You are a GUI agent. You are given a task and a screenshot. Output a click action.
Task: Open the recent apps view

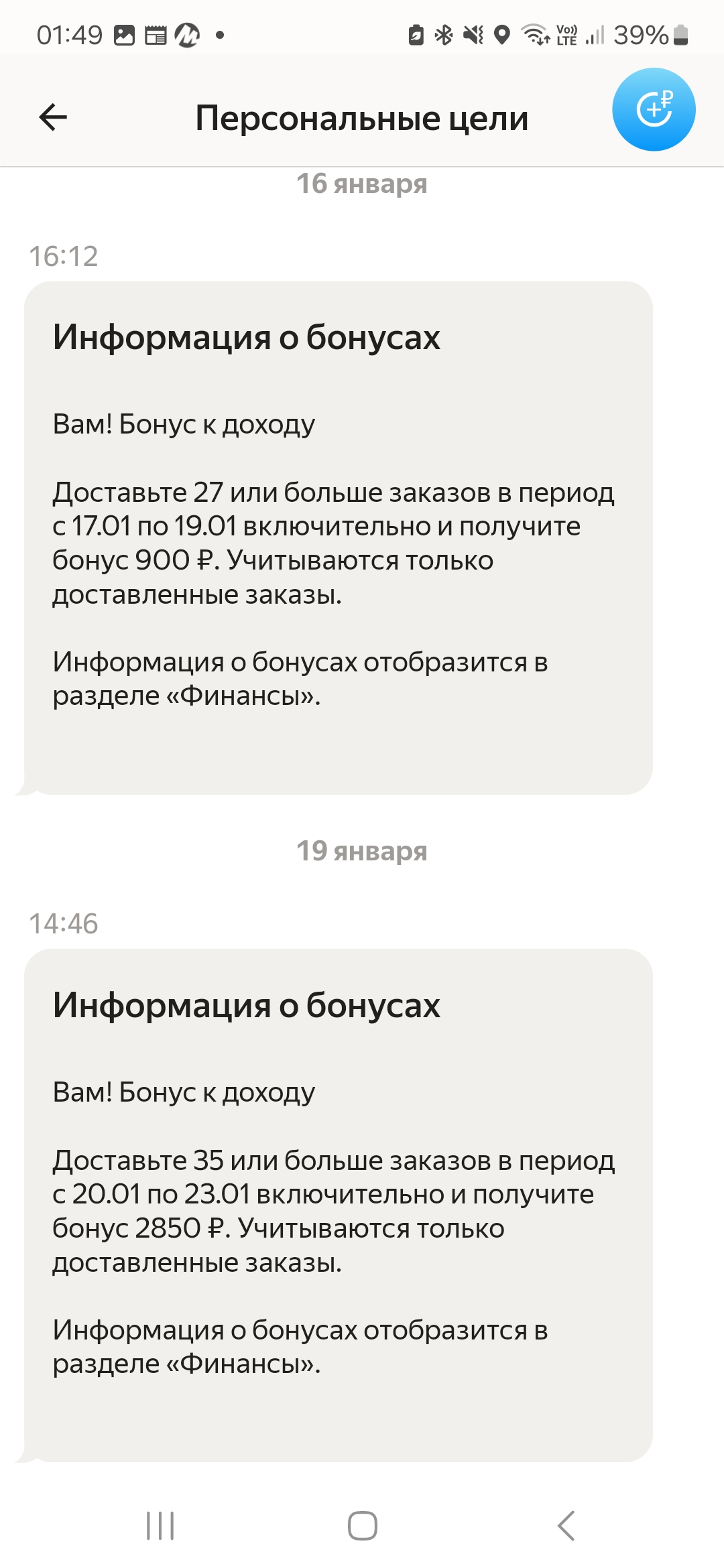pyautogui.click(x=160, y=1526)
